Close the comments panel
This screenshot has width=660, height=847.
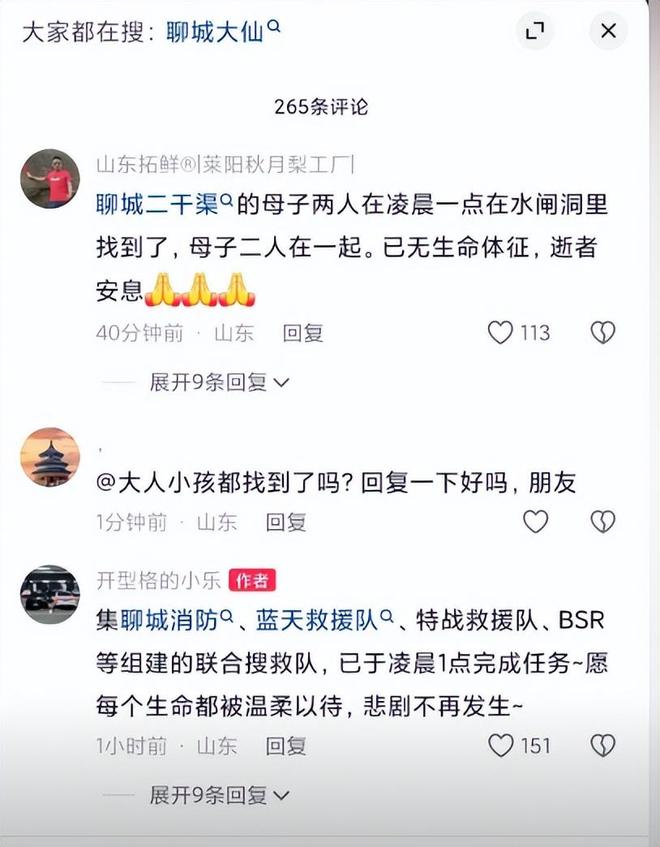607,31
